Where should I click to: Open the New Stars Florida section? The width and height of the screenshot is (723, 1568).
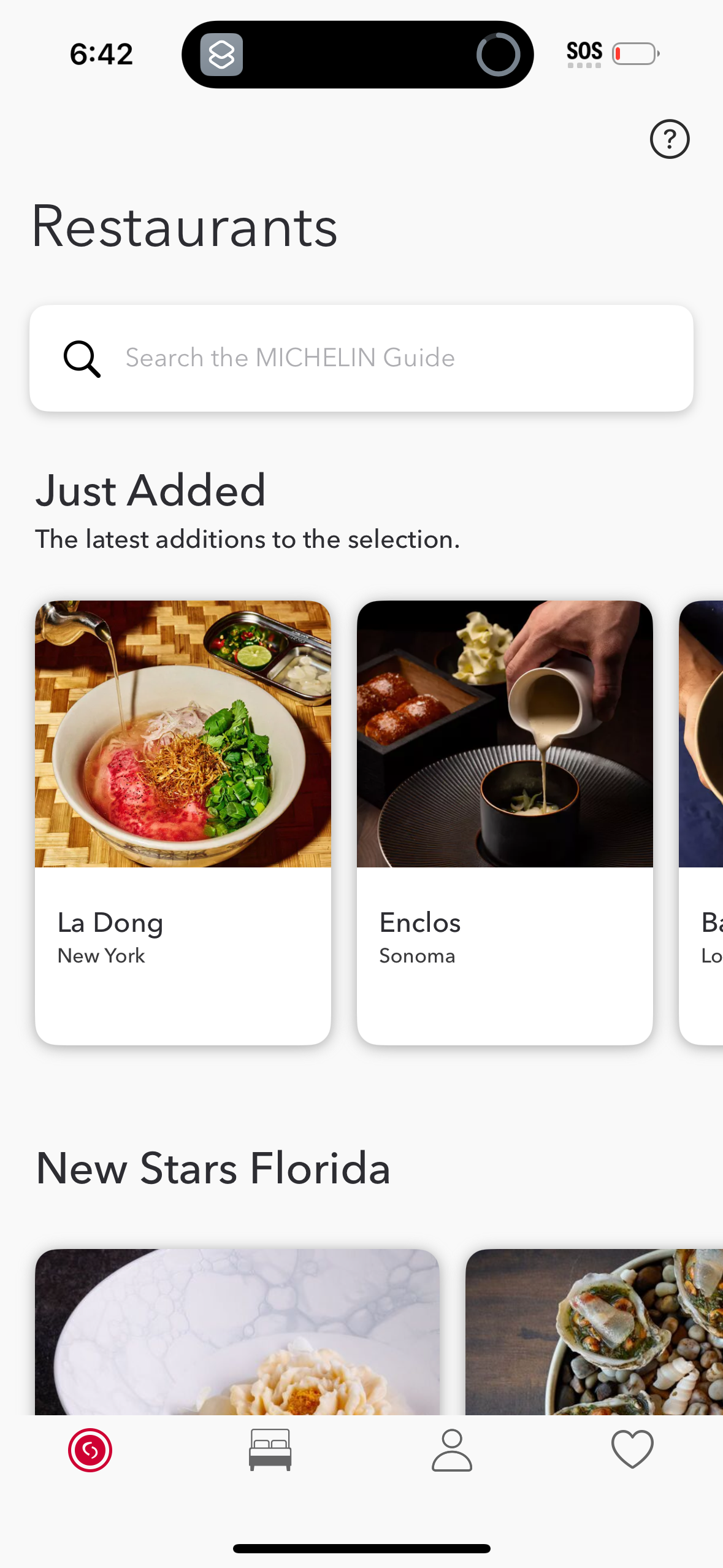212,1167
